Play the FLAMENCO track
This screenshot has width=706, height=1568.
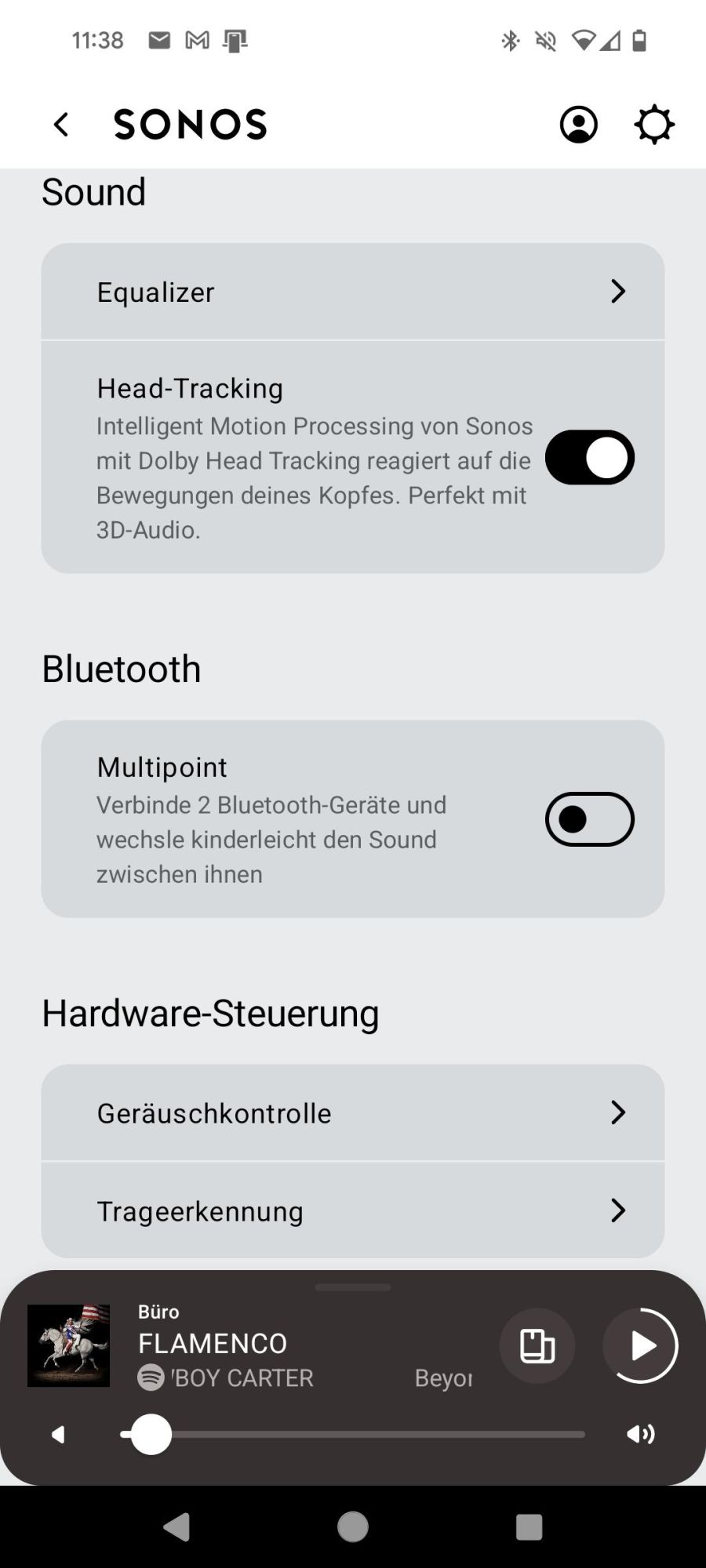click(x=641, y=1346)
